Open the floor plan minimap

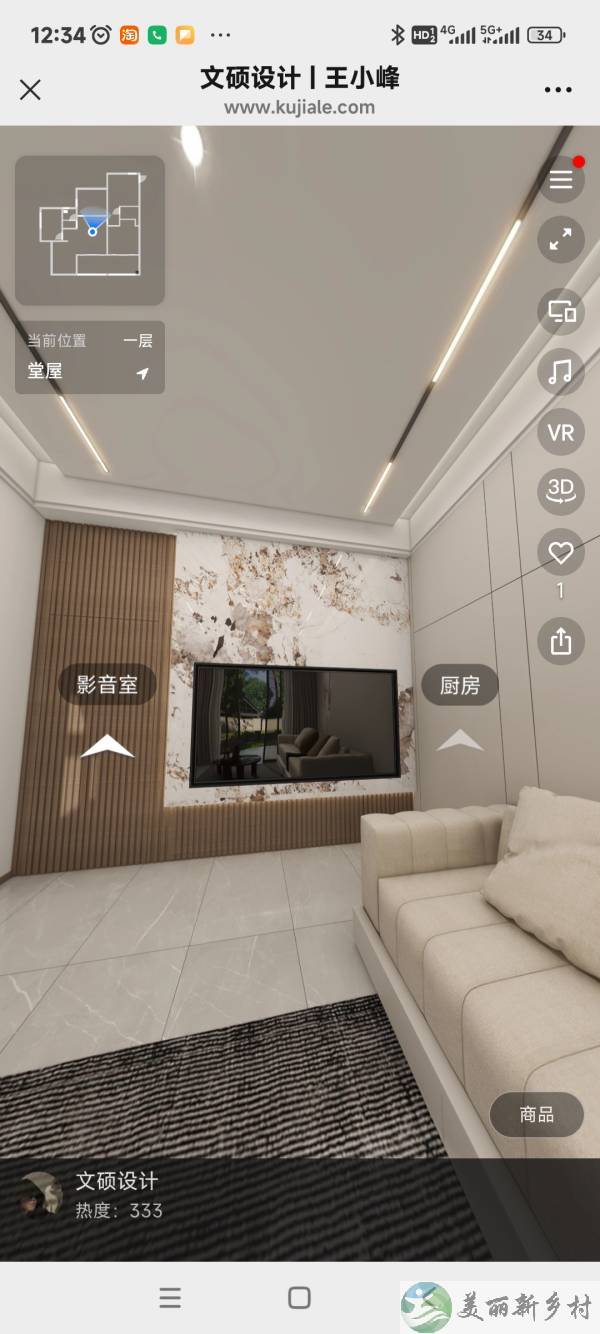pyautogui.click(x=90, y=231)
